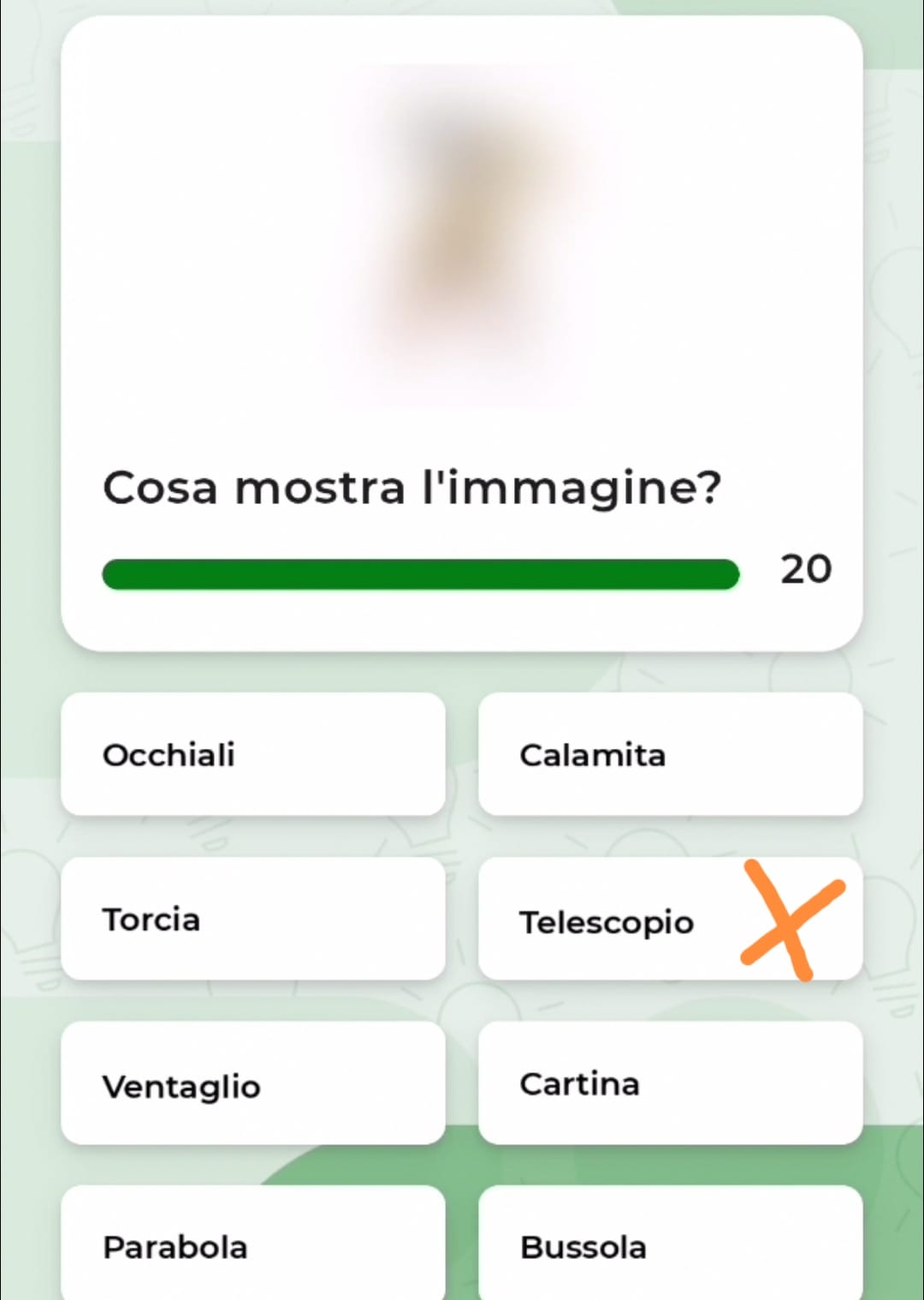The image size is (924, 1300).
Task: Tap Bussola as your answer
Action: (x=670, y=1245)
